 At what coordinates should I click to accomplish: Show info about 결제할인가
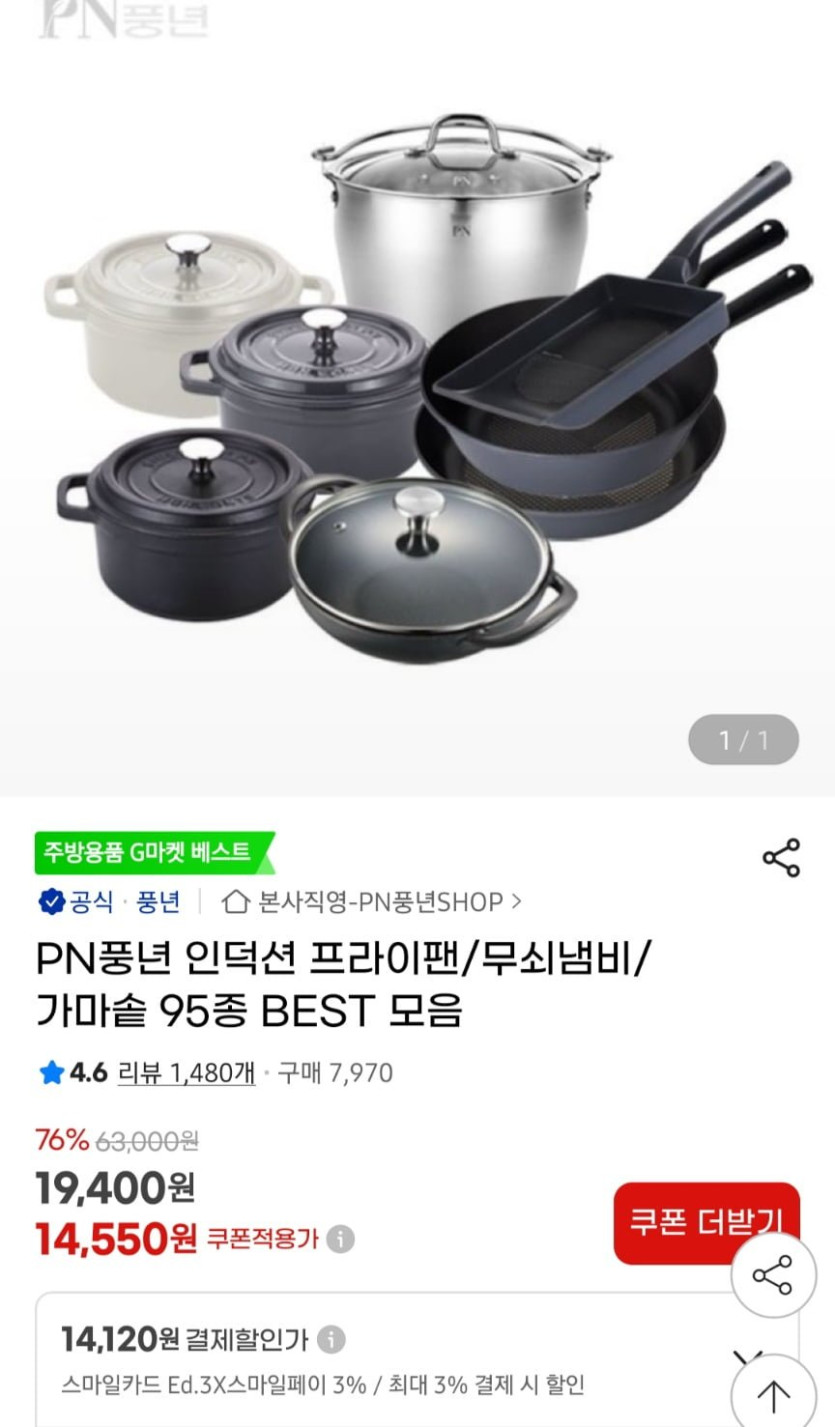coord(331,1339)
